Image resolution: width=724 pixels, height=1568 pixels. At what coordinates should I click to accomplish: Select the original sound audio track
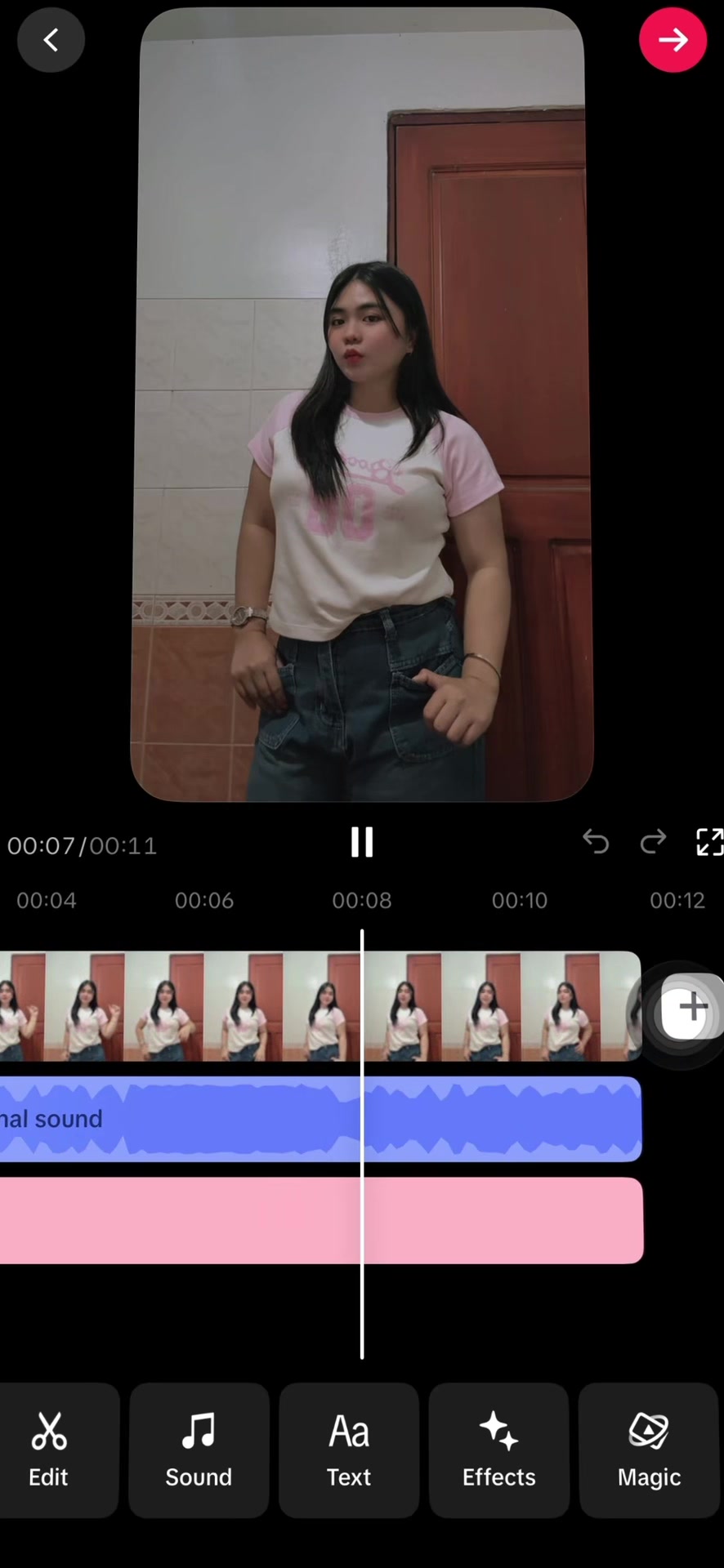click(x=320, y=1119)
